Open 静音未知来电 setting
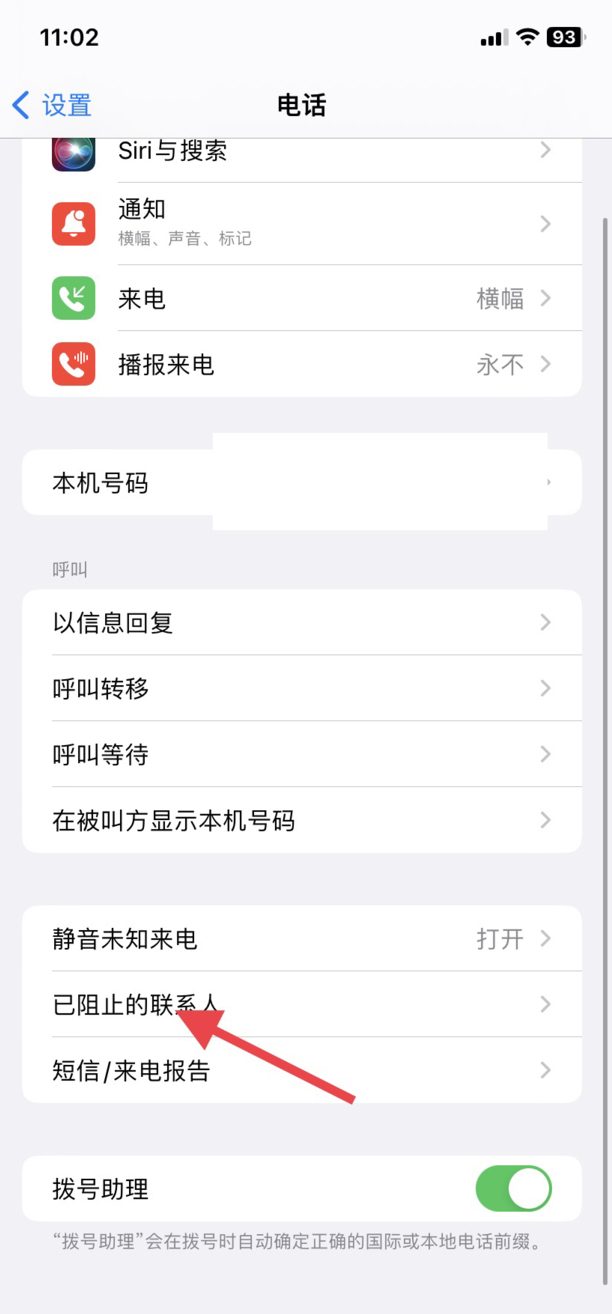This screenshot has height=1314, width=612. (x=300, y=939)
